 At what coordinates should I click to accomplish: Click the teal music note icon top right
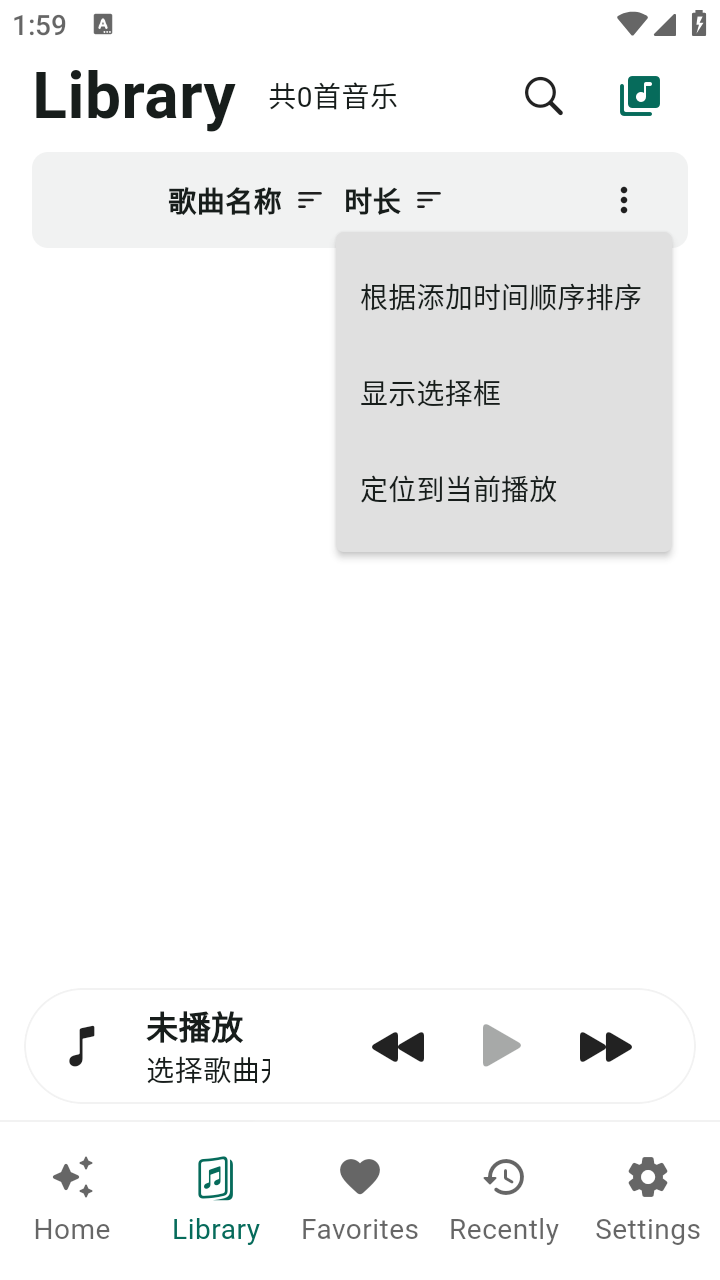click(x=639, y=95)
